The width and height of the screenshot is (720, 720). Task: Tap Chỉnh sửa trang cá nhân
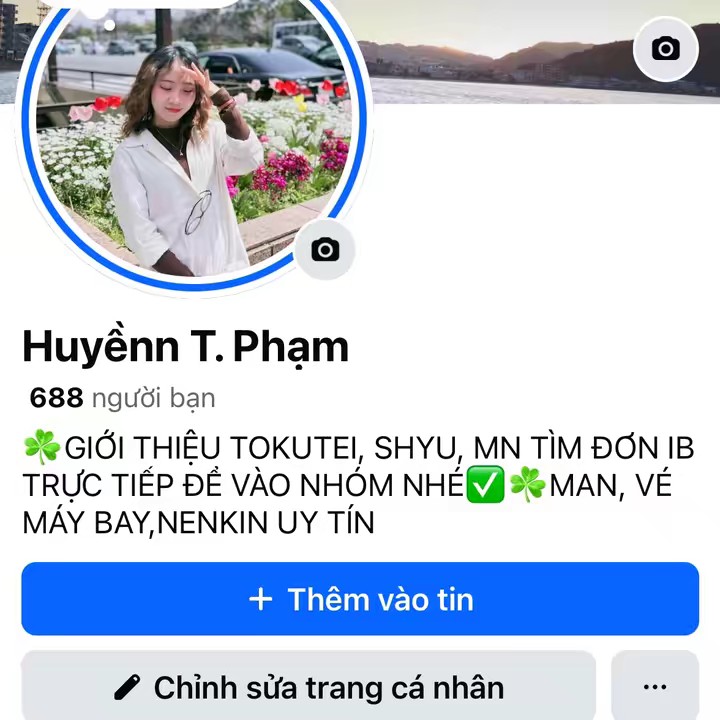308,687
